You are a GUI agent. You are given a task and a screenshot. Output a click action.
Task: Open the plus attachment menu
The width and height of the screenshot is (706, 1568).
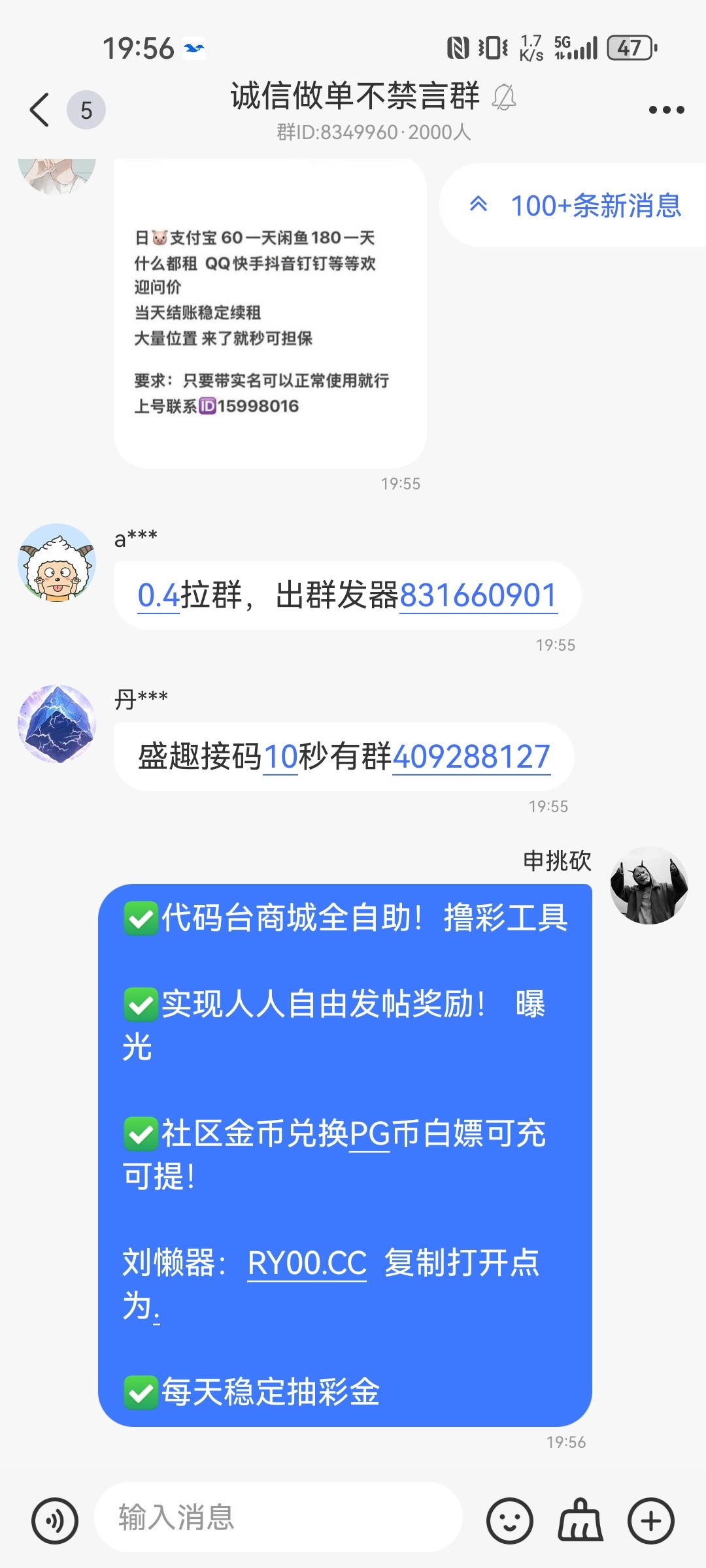650,1521
